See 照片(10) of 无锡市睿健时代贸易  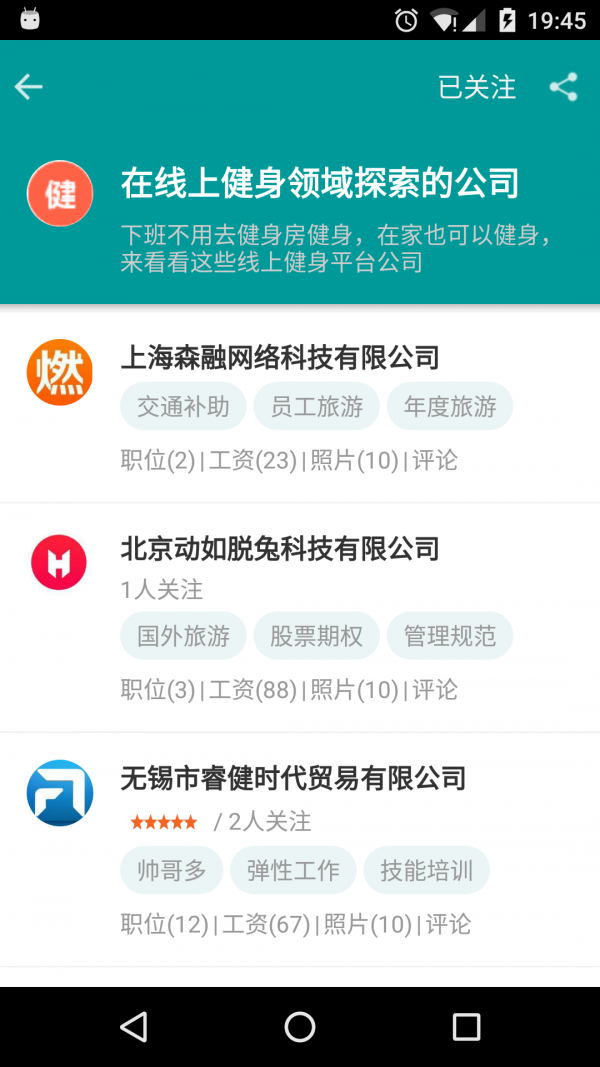coord(368,924)
